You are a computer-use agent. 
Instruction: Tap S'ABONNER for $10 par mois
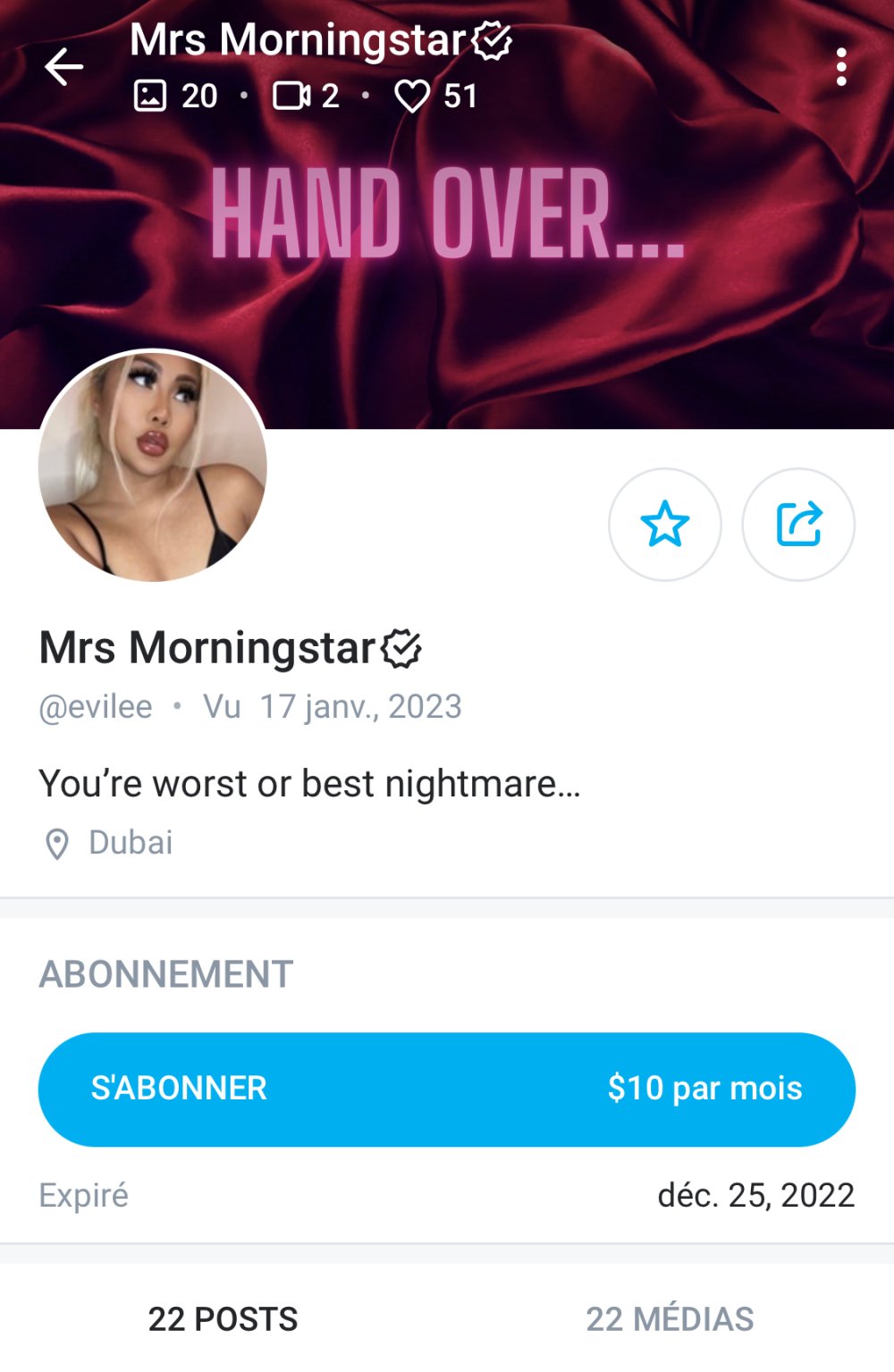click(446, 1089)
